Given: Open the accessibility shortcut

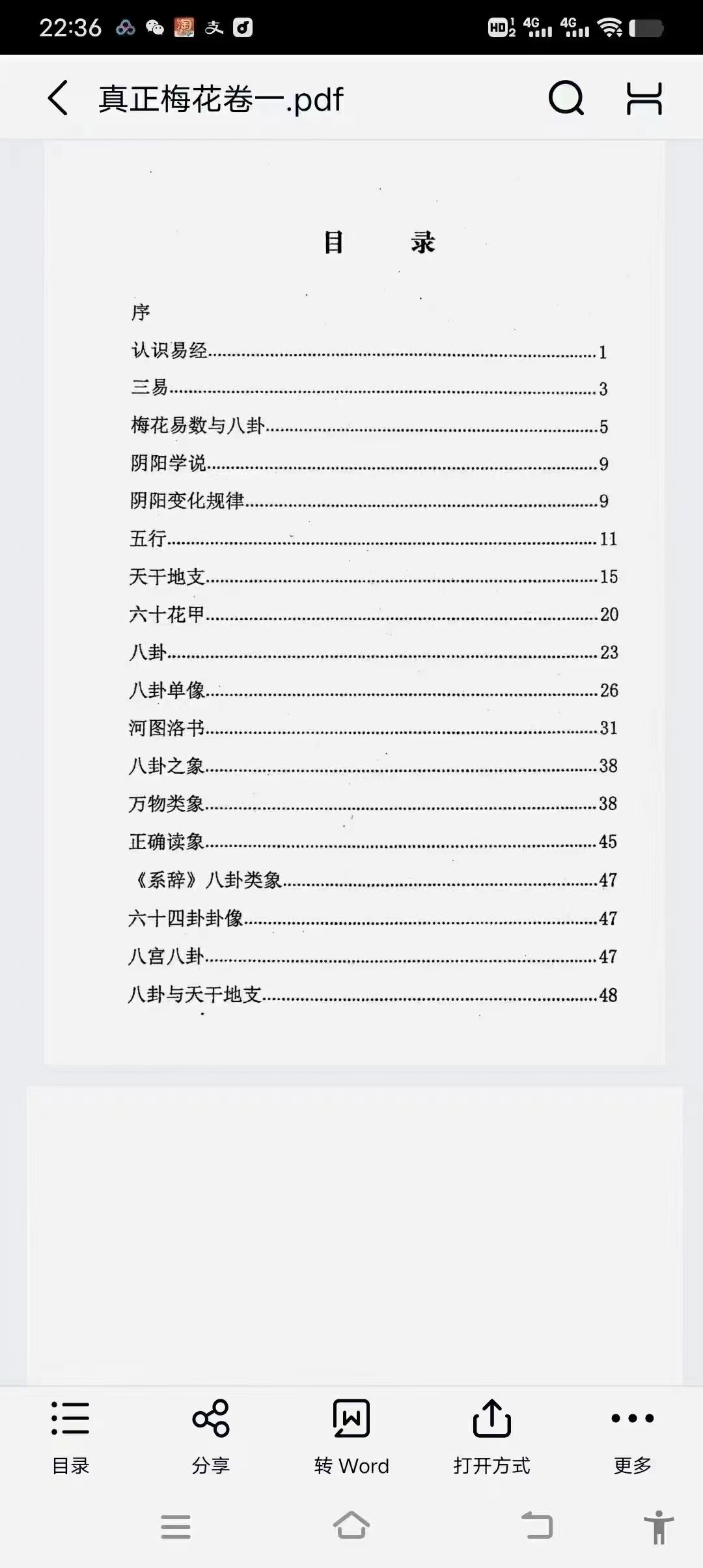Looking at the screenshot, I should (x=659, y=1526).
